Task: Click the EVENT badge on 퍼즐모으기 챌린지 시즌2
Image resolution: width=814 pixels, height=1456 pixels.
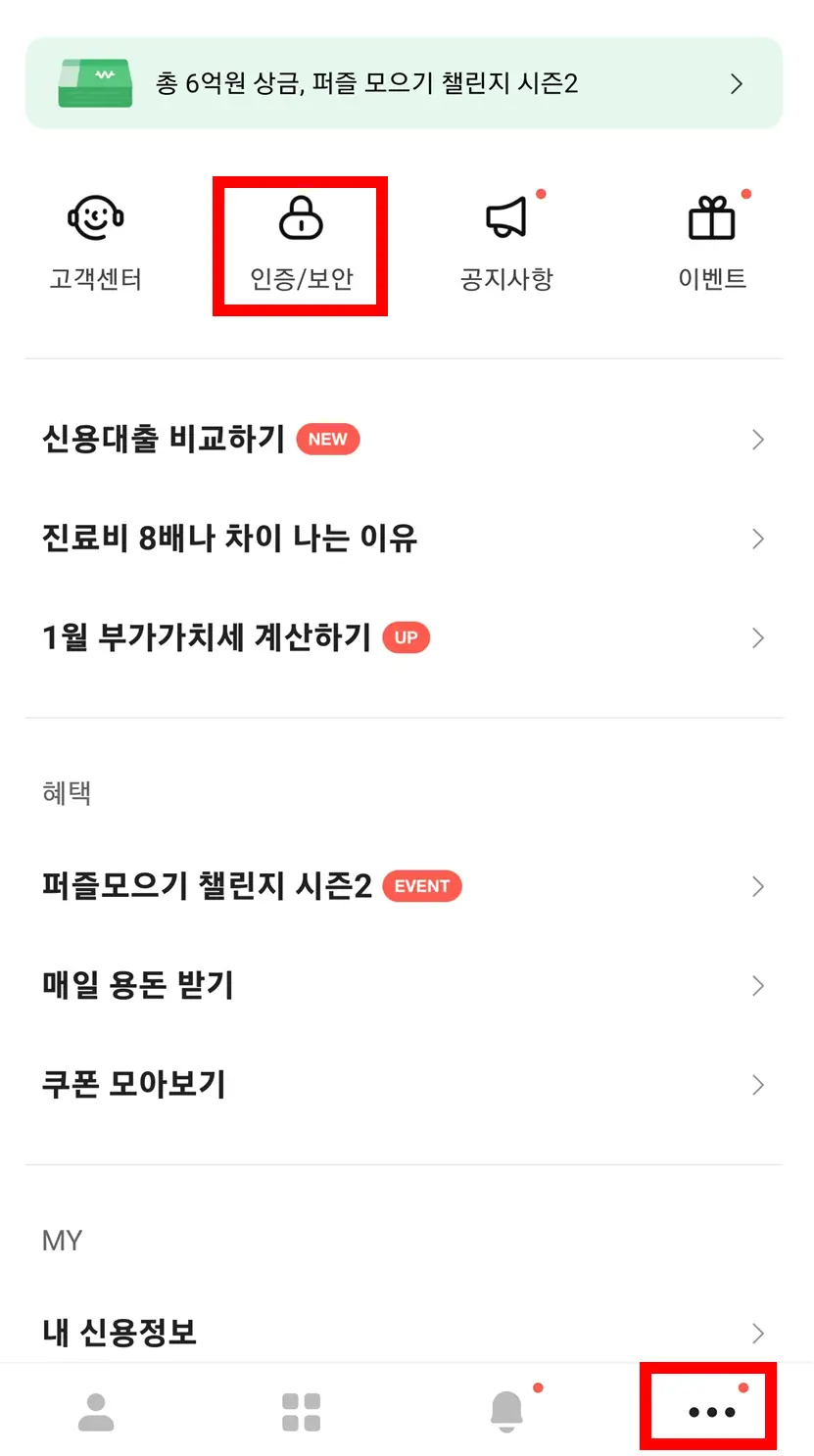Action: tap(422, 886)
